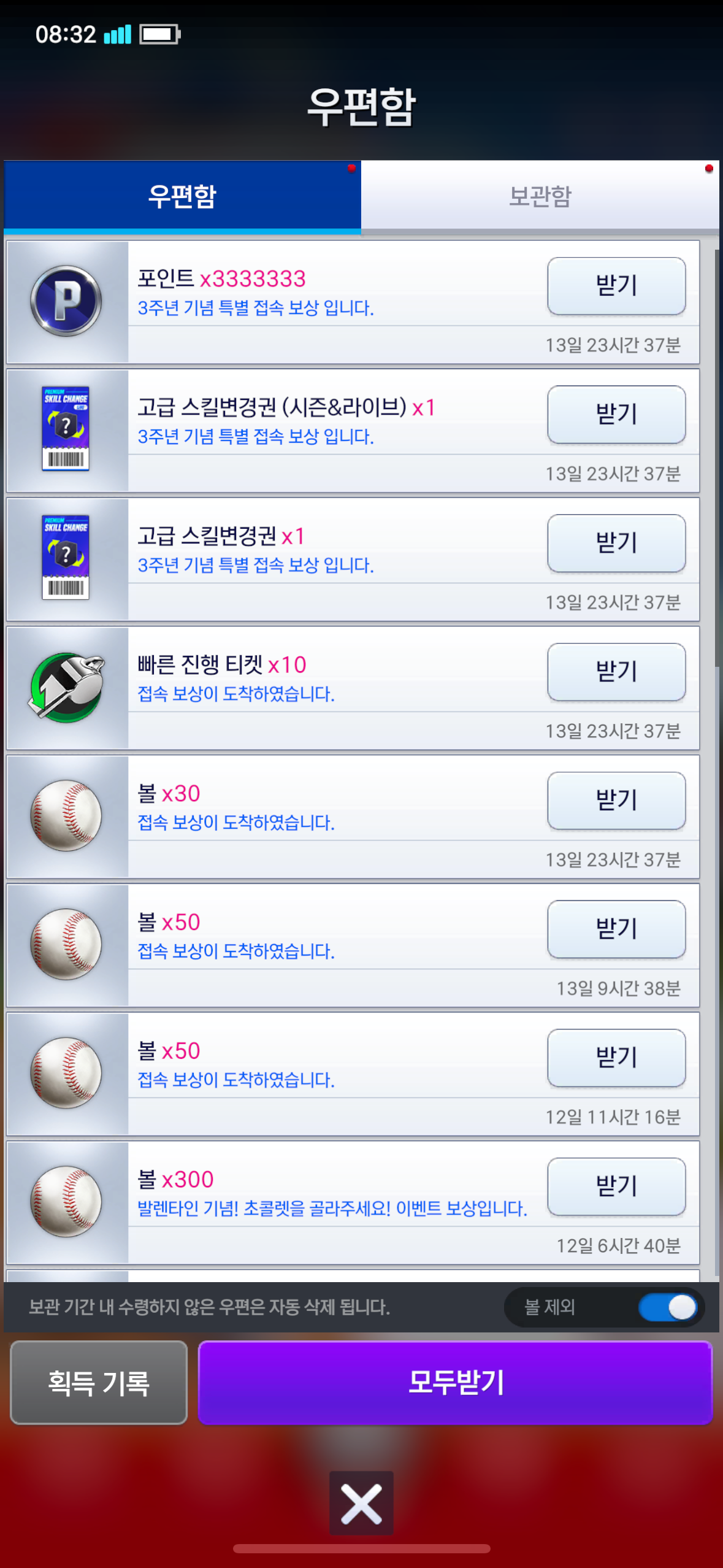Image resolution: width=723 pixels, height=1568 pixels.
Task: Receive the 고급 스킬변경권 x1 item
Action: pos(616,544)
